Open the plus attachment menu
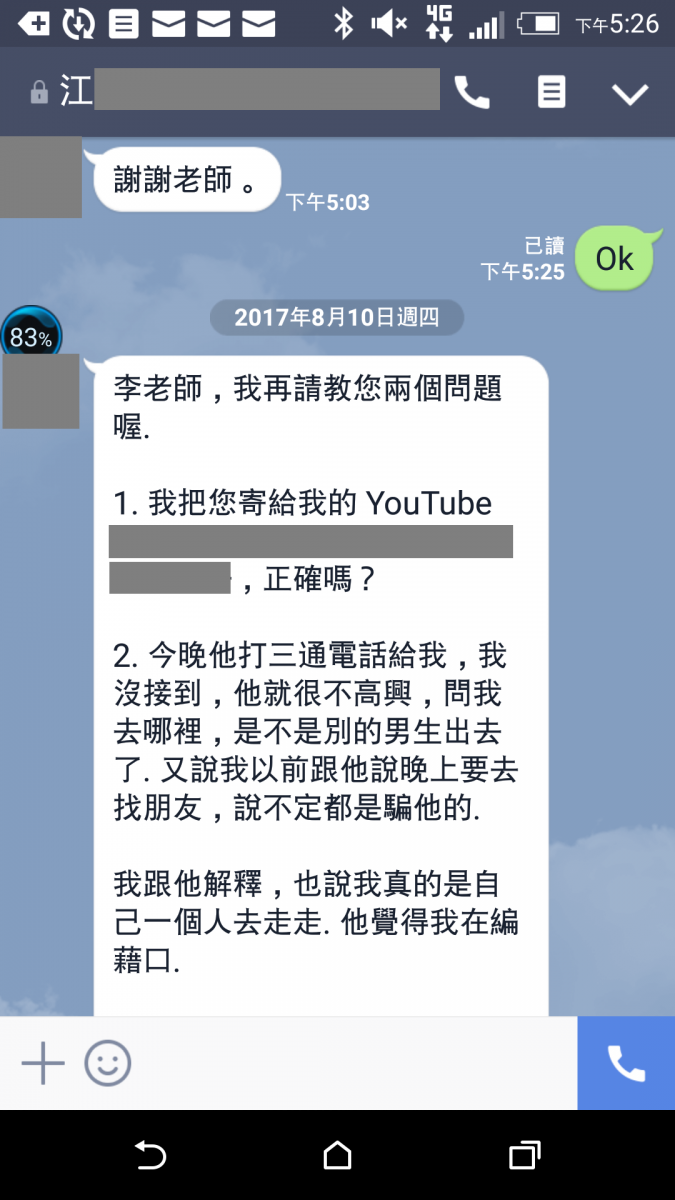The height and width of the screenshot is (1200, 675). click(43, 1063)
